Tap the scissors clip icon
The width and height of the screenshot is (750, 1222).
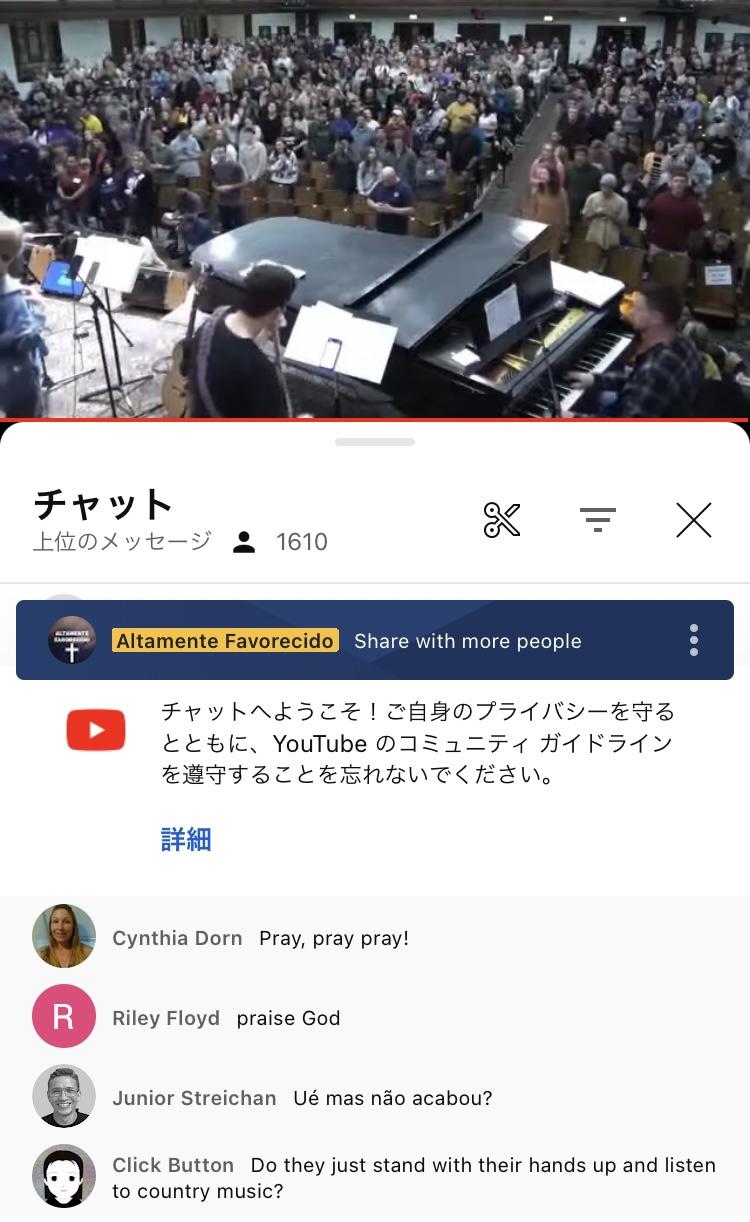coord(502,520)
